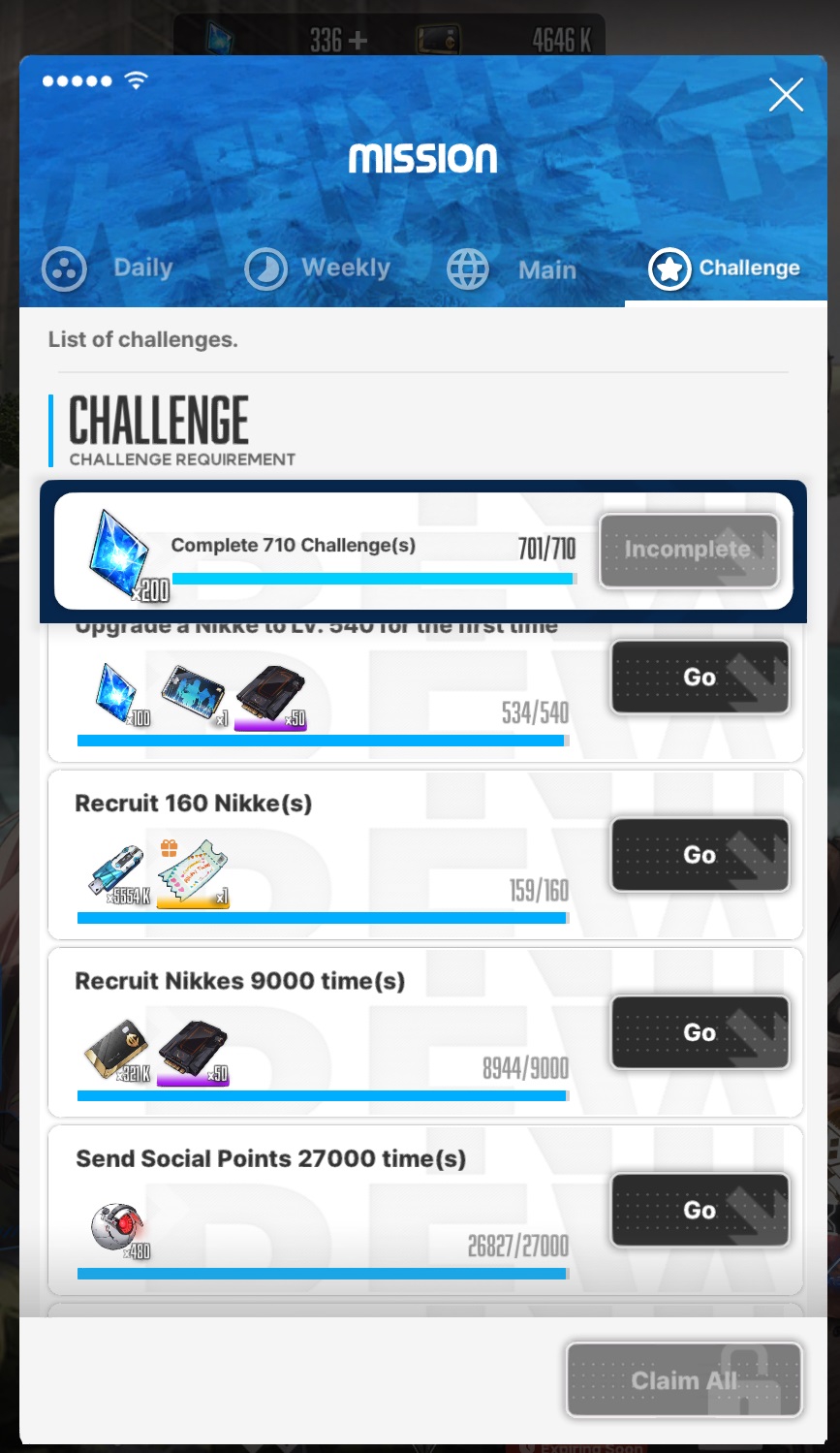Inspect the ticket reward under Recruit 160 Nikke(s)
The image size is (840, 1453).
[x=193, y=873]
